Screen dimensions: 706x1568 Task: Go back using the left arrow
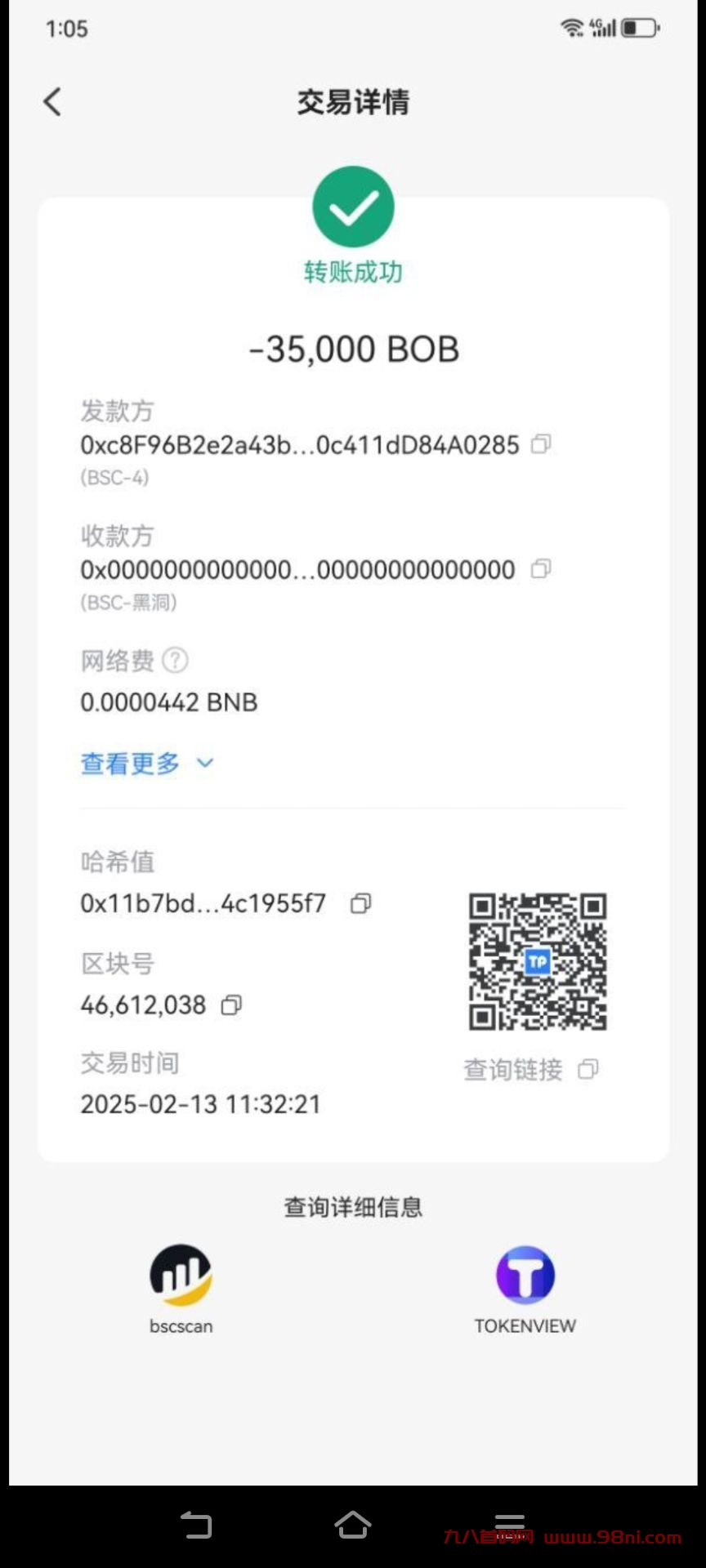tap(52, 101)
